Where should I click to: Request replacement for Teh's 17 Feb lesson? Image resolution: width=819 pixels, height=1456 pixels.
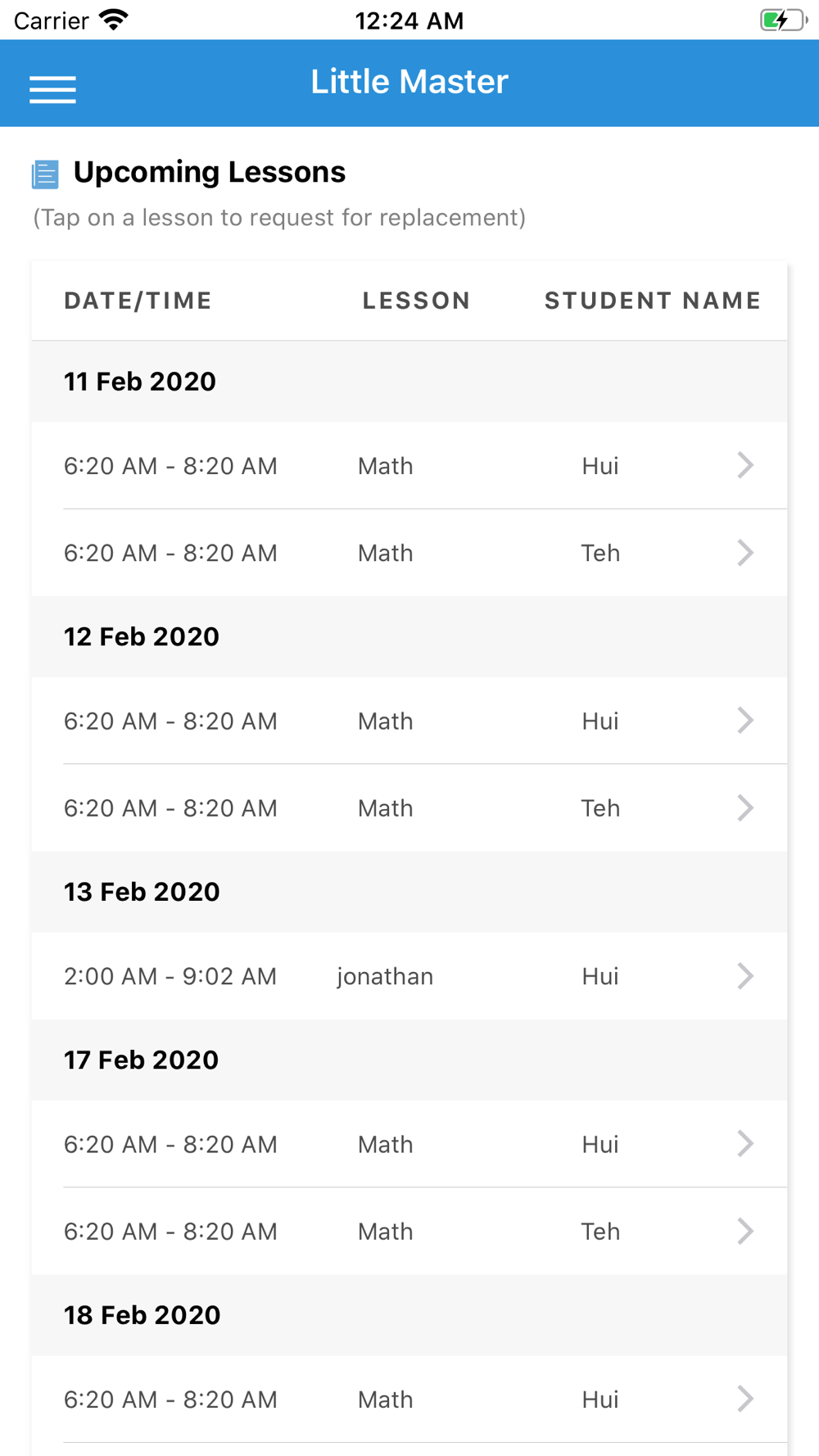(x=409, y=1232)
